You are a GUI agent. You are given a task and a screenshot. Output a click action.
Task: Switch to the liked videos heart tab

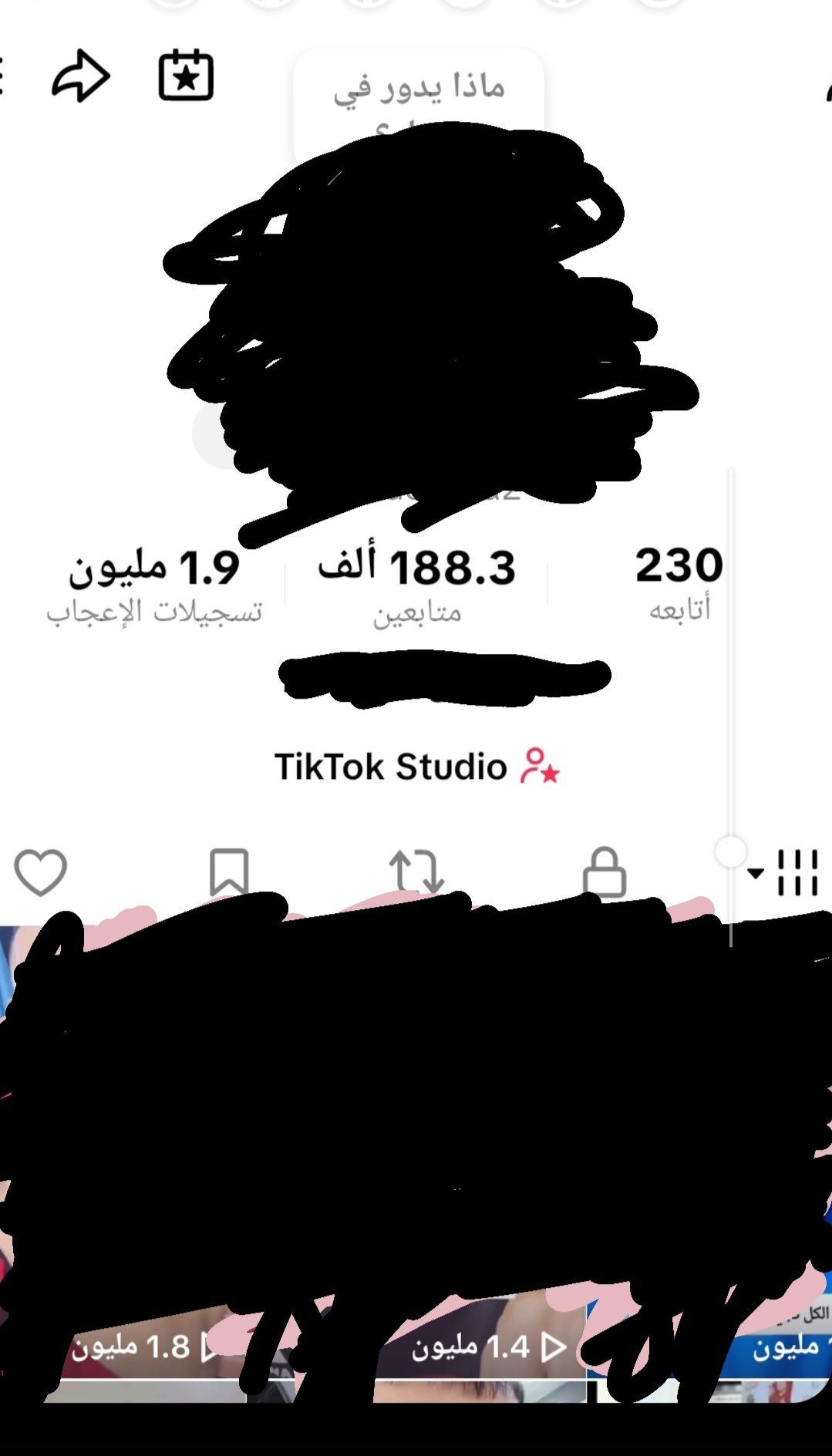coord(41,872)
